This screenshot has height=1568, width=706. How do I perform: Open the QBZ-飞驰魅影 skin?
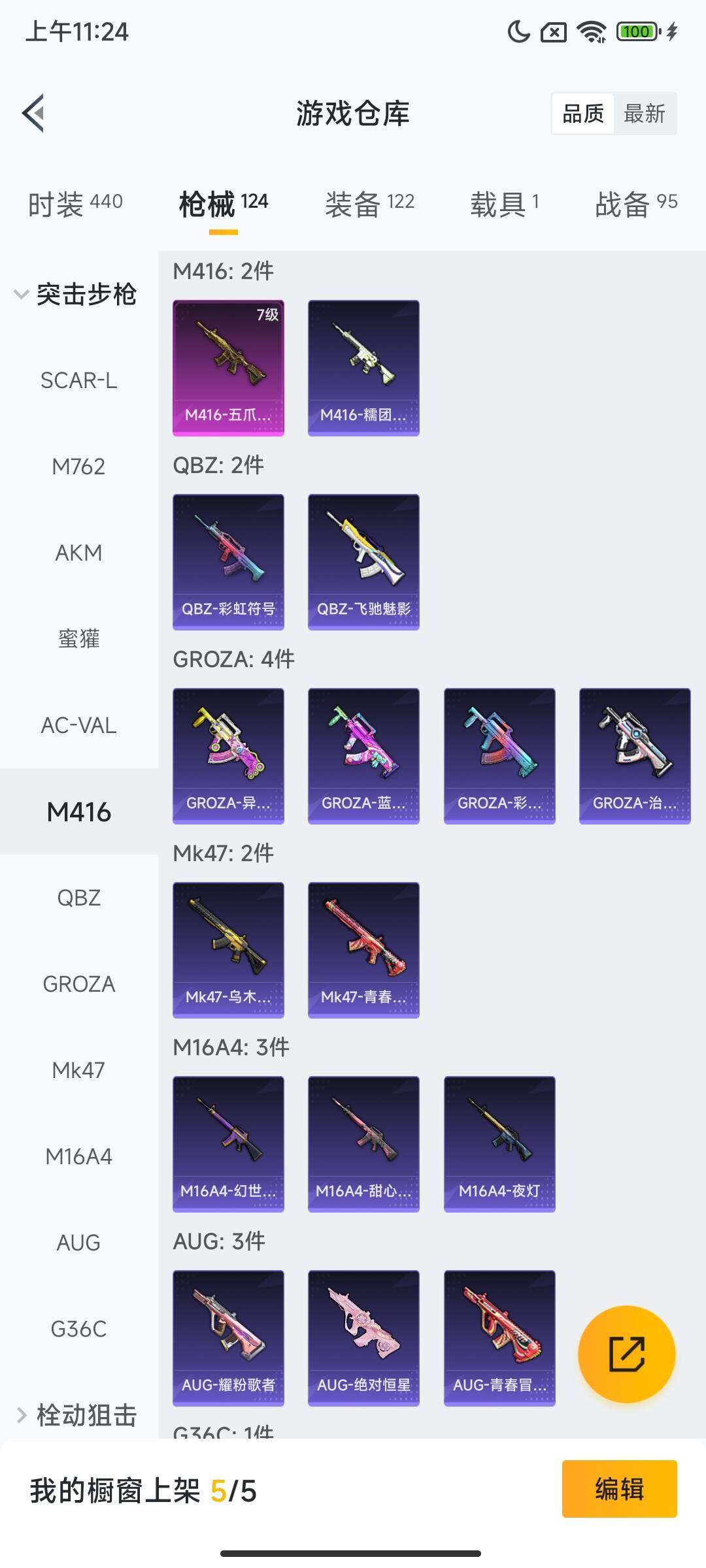pyautogui.click(x=363, y=561)
